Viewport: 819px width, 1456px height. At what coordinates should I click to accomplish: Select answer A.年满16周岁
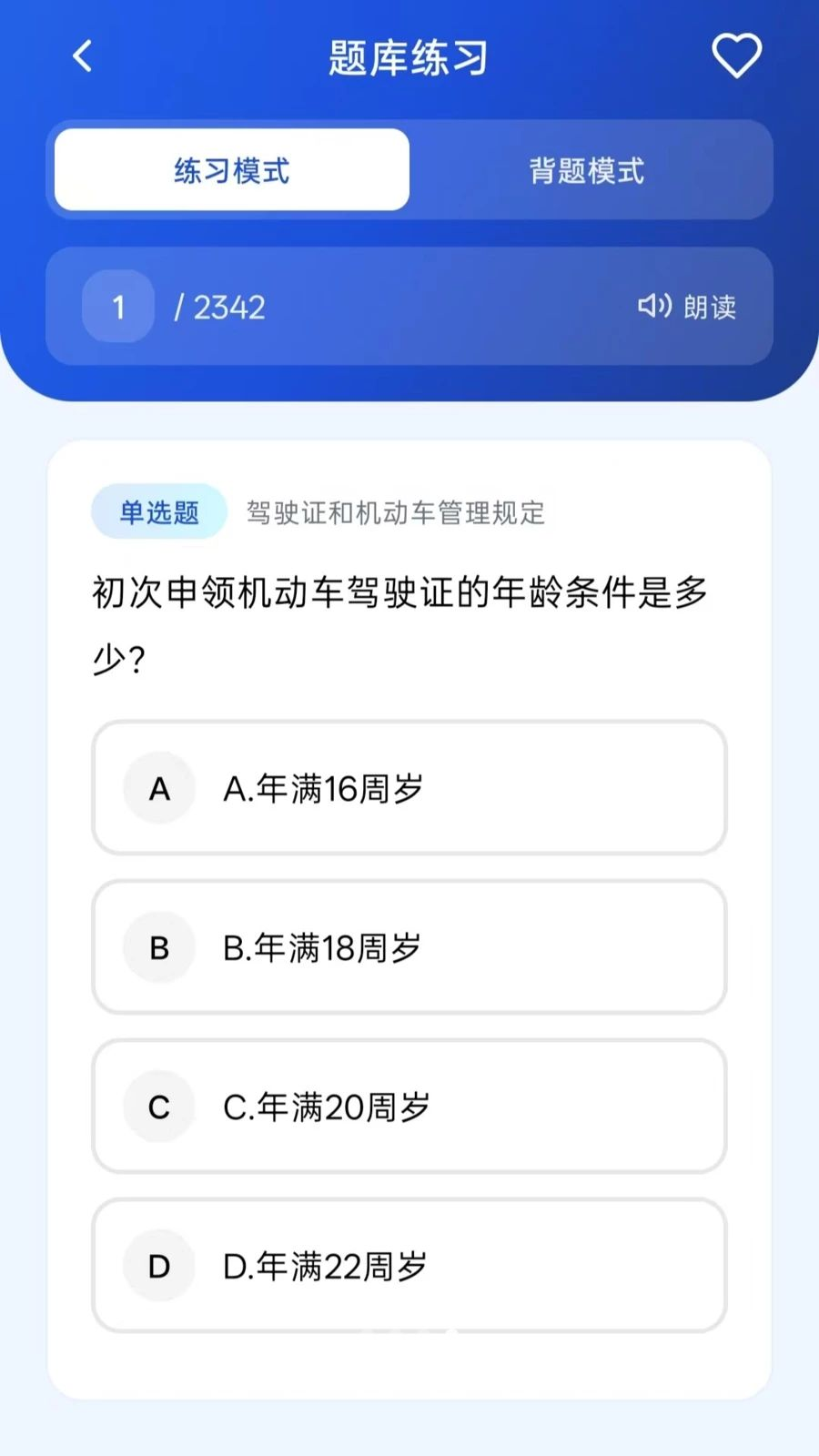(x=409, y=788)
